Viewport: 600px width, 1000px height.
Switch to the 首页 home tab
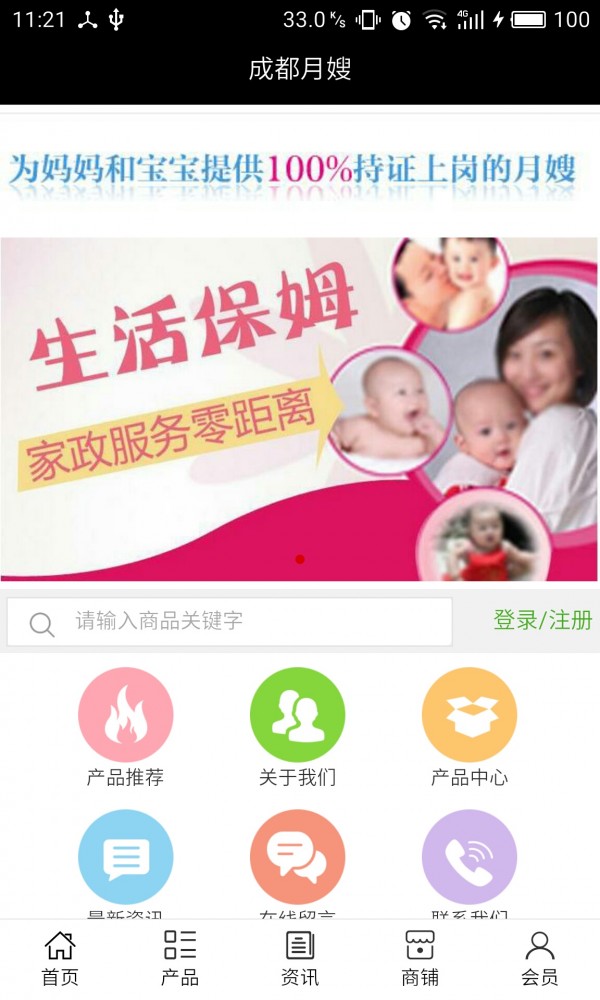pyautogui.click(x=60, y=958)
